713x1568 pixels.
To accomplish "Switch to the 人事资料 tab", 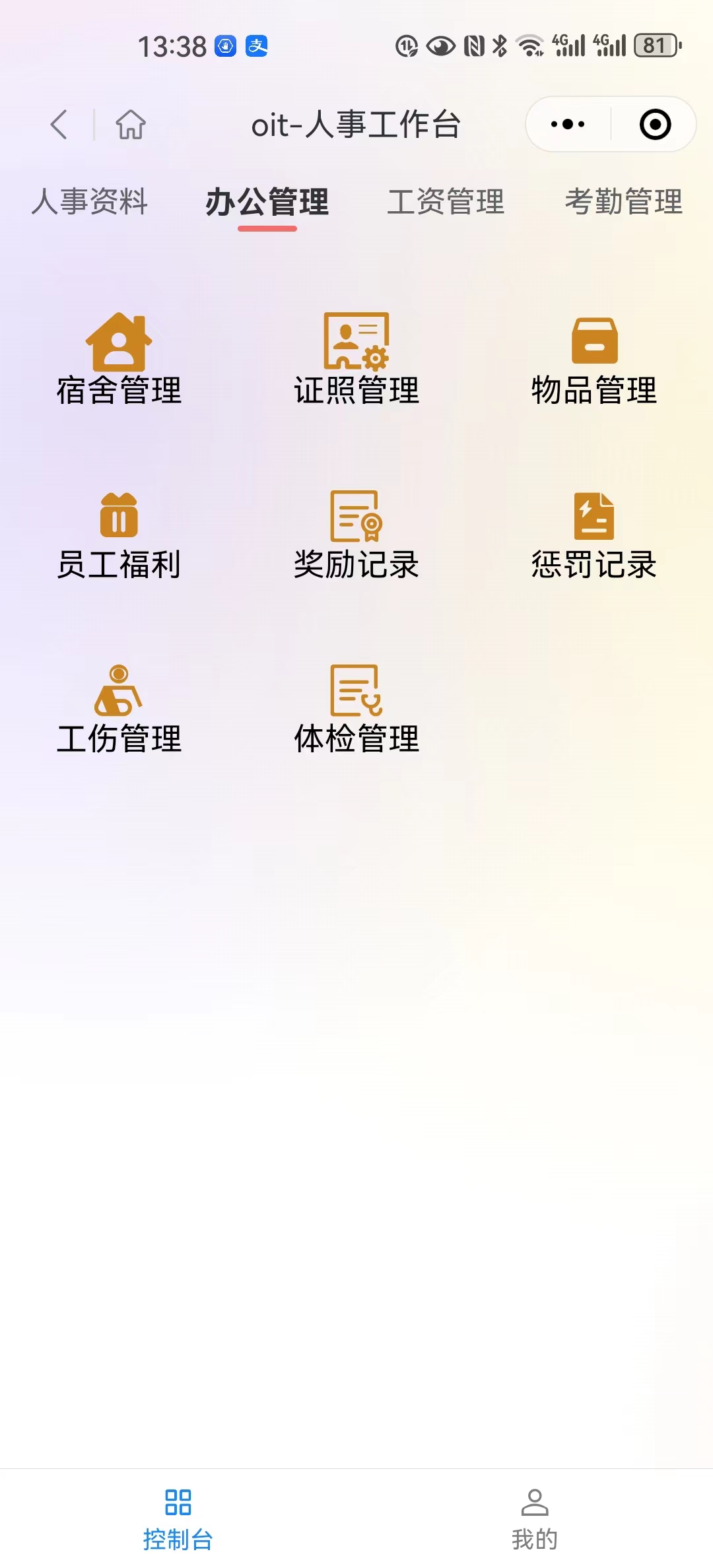I will [90, 202].
